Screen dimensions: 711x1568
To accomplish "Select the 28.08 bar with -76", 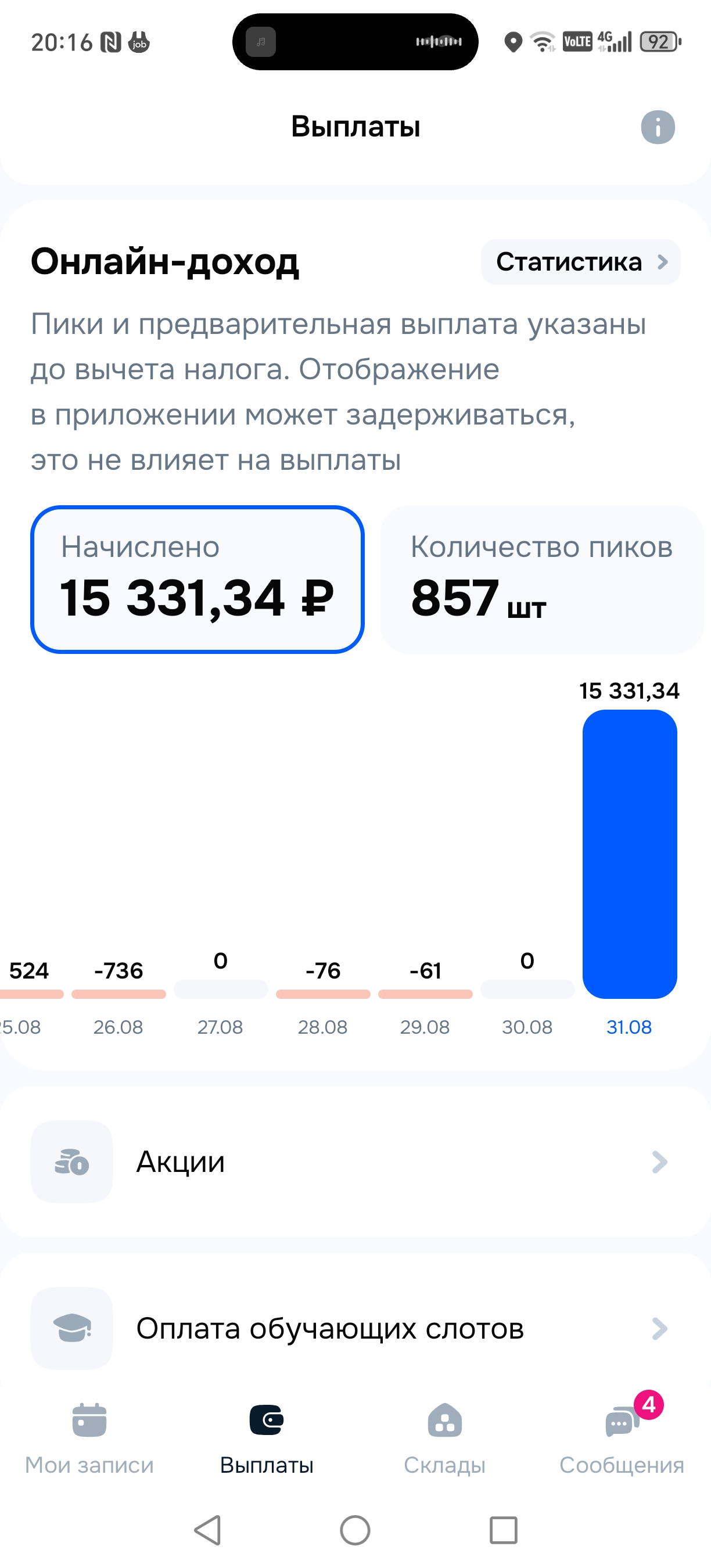I will (323, 994).
